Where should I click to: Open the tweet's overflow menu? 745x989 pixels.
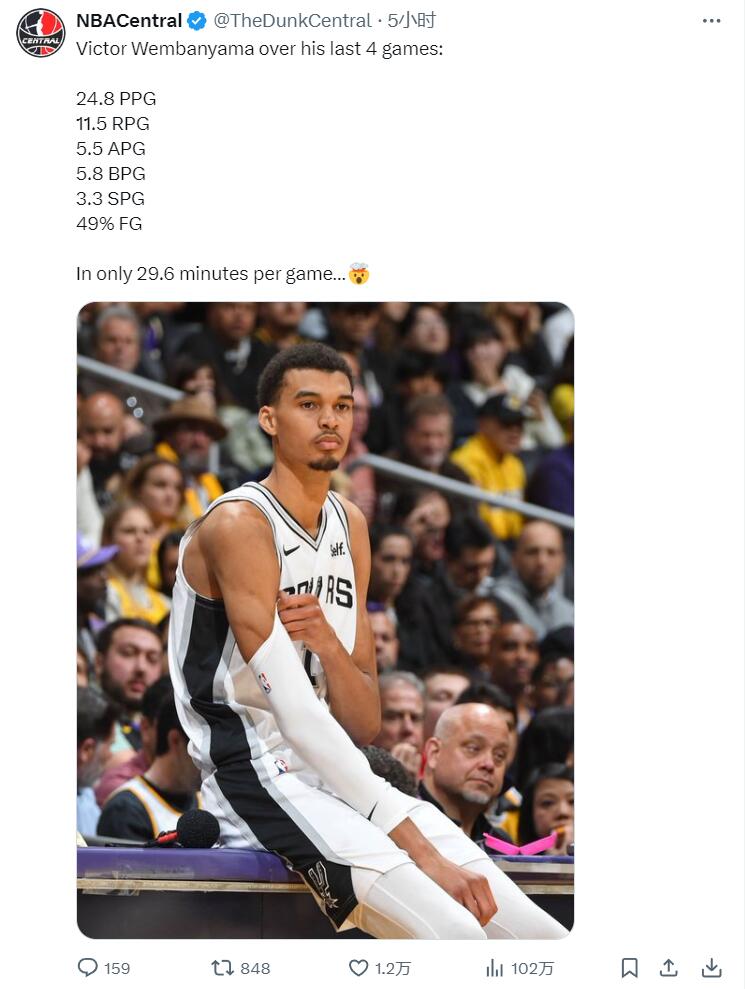(x=711, y=21)
